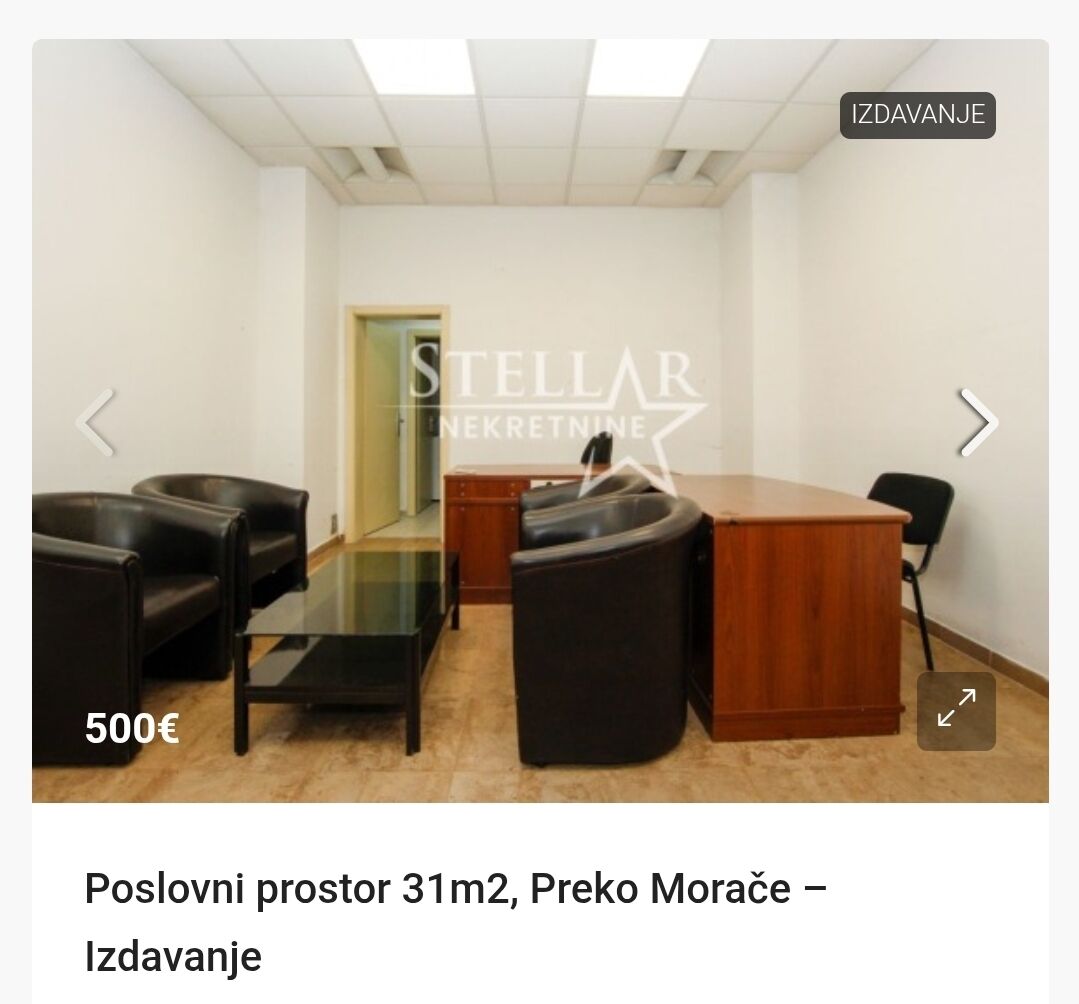Expand the photo to fullscreen
Image resolution: width=1079 pixels, height=1004 pixels.
pos(956,710)
